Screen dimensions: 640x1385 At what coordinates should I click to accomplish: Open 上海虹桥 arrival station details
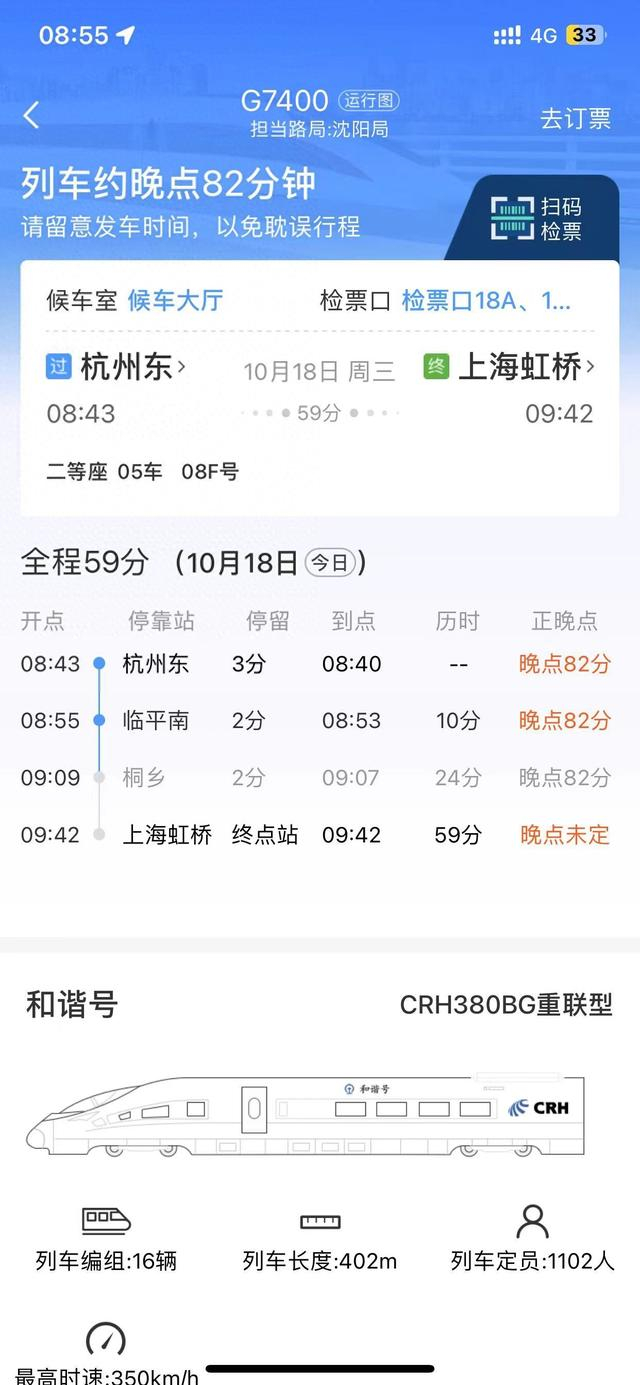click(524, 367)
